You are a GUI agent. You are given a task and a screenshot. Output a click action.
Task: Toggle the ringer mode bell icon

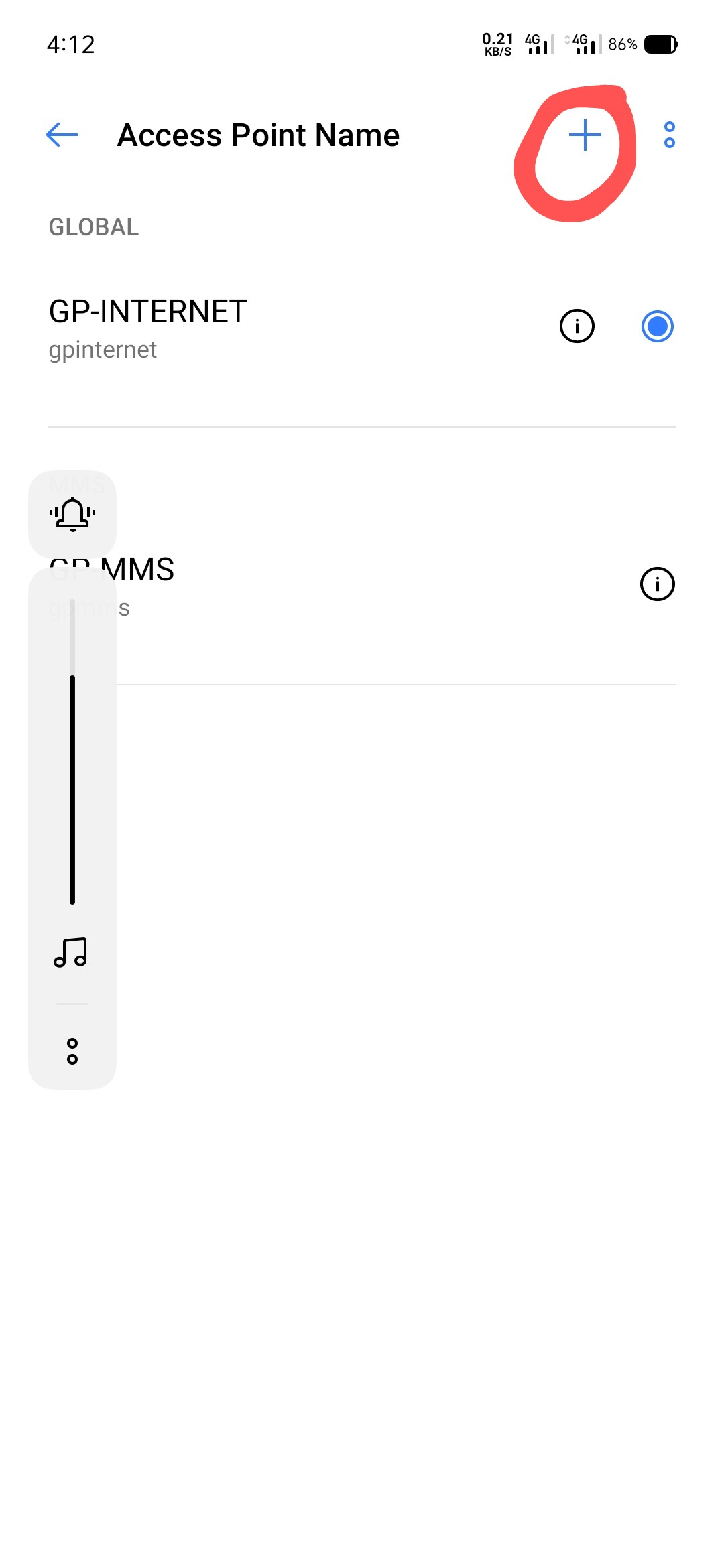(72, 515)
